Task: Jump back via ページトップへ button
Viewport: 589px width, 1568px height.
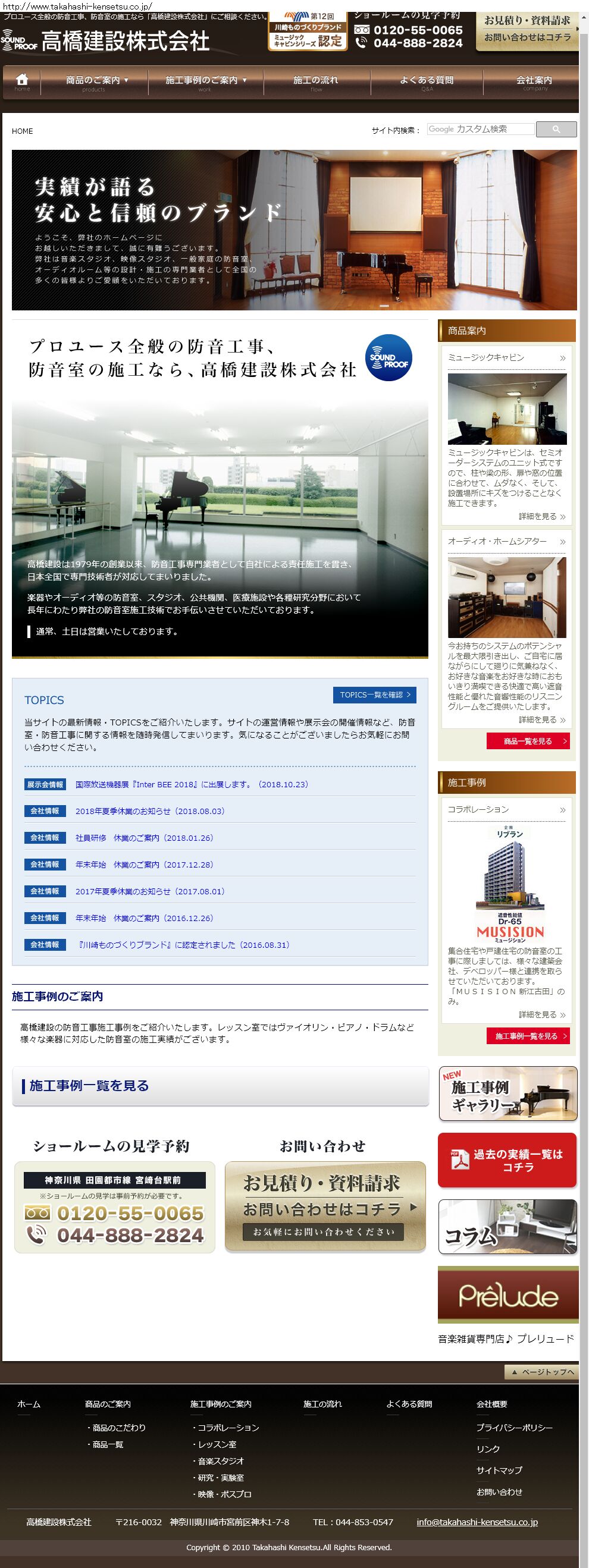Action: [x=541, y=1371]
